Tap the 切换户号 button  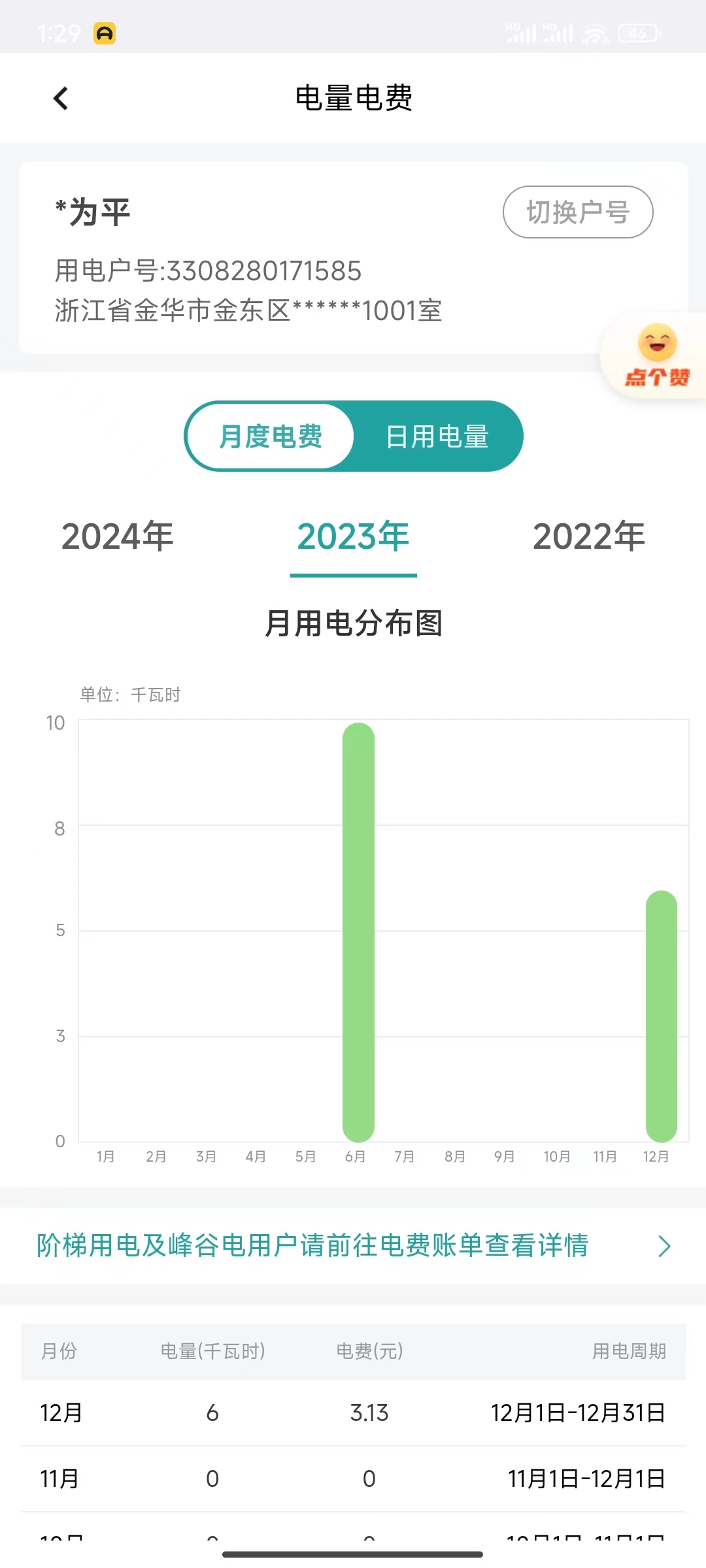tap(577, 212)
